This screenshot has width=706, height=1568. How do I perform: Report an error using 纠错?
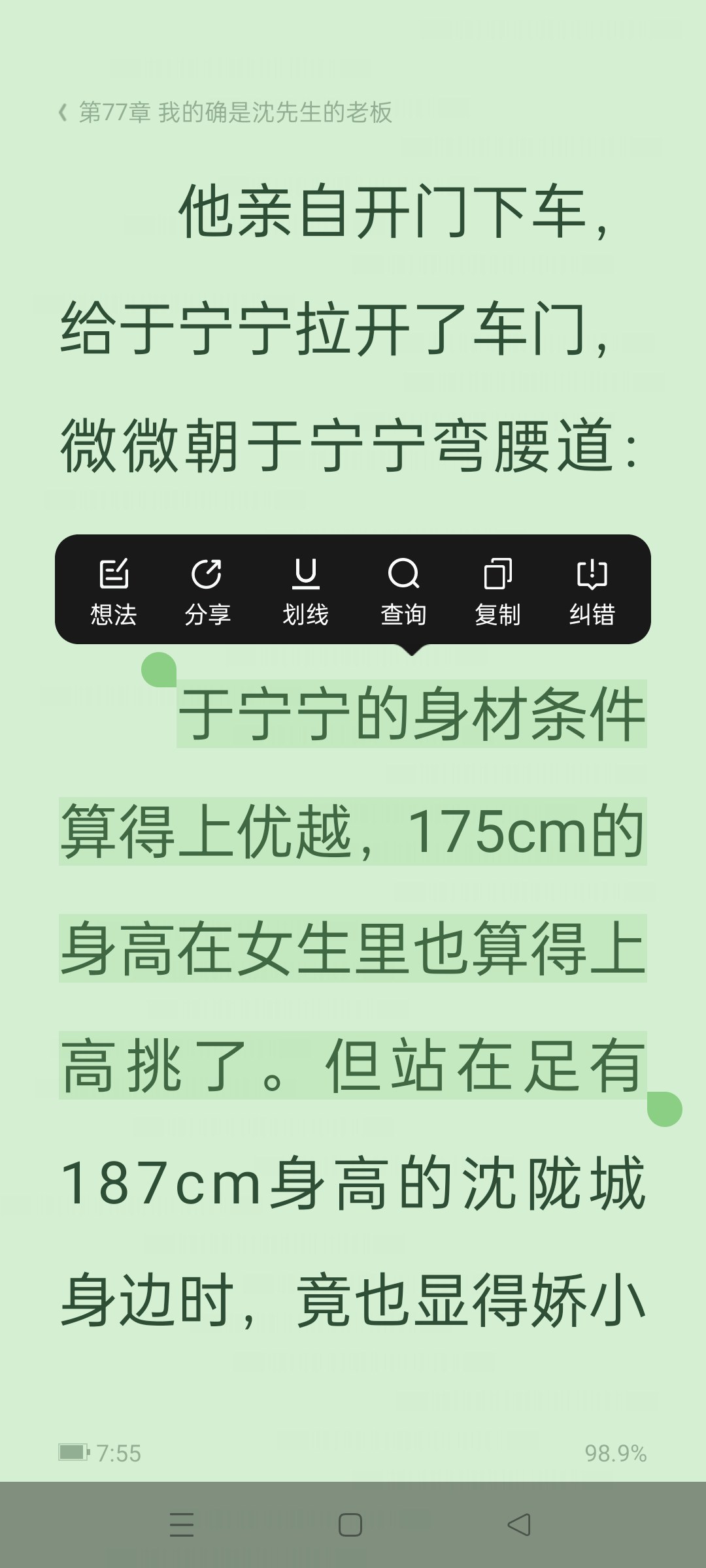tap(592, 592)
